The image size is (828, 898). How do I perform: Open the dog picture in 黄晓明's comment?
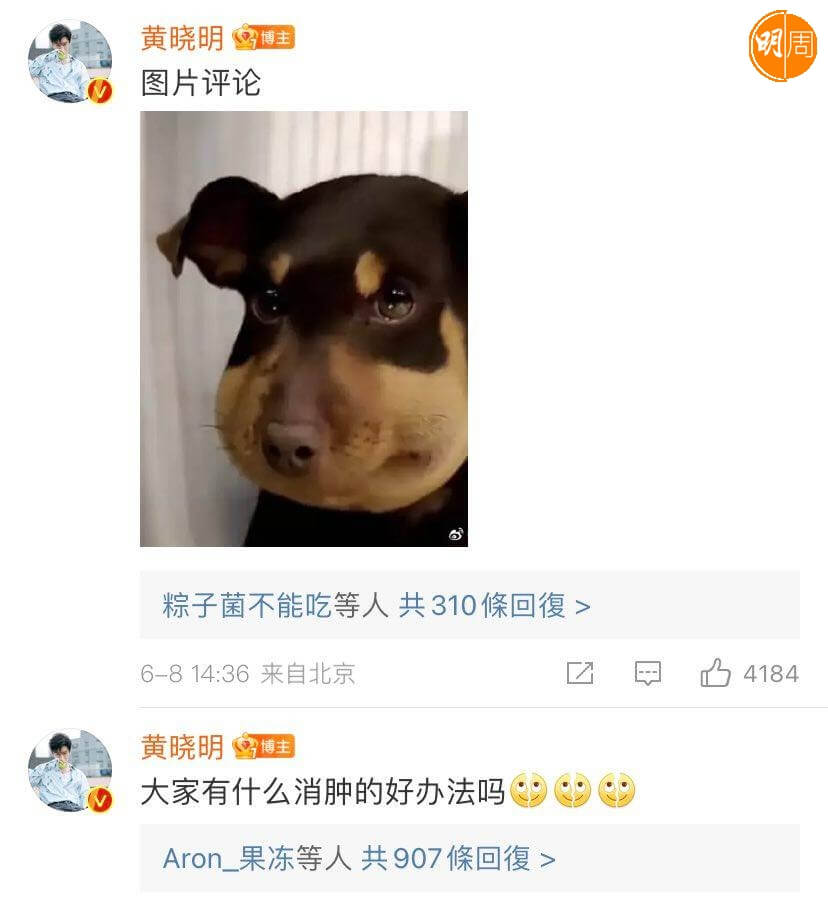pyautogui.click(x=304, y=329)
